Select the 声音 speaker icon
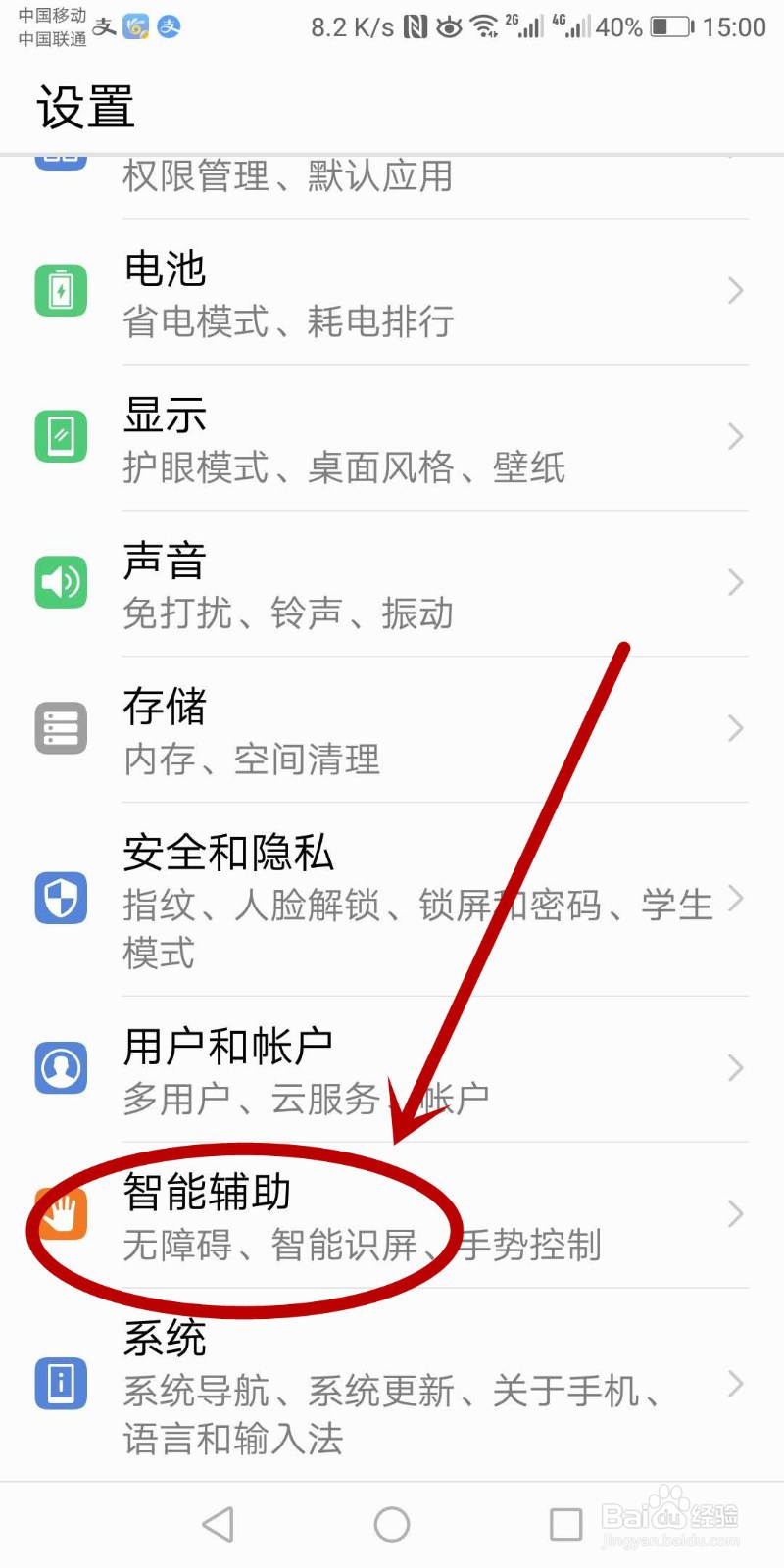The width and height of the screenshot is (784, 1568). tap(61, 581)
